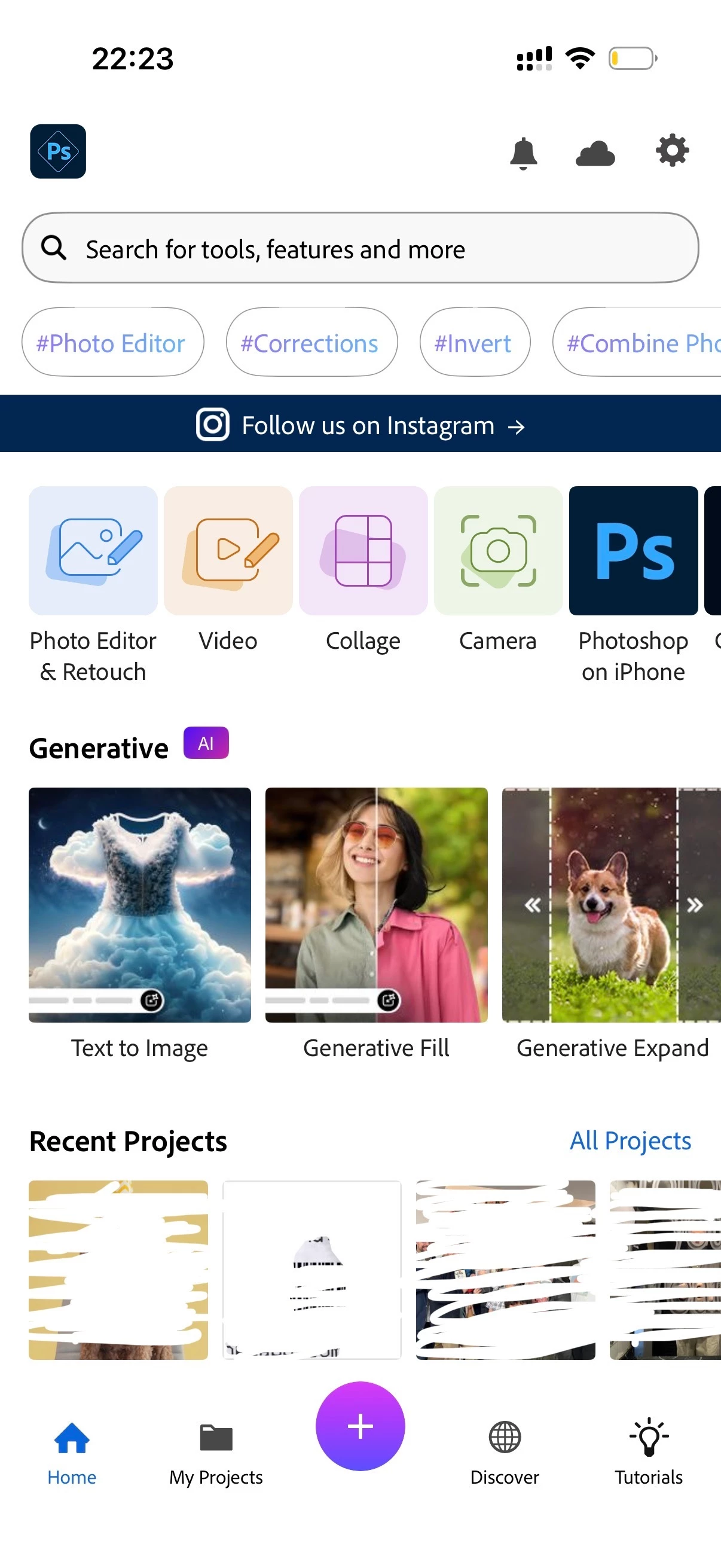Screen dimensions: 721x1568
Task: Open Photoshop on iPhone tile
Action: (x=633, y=551)
